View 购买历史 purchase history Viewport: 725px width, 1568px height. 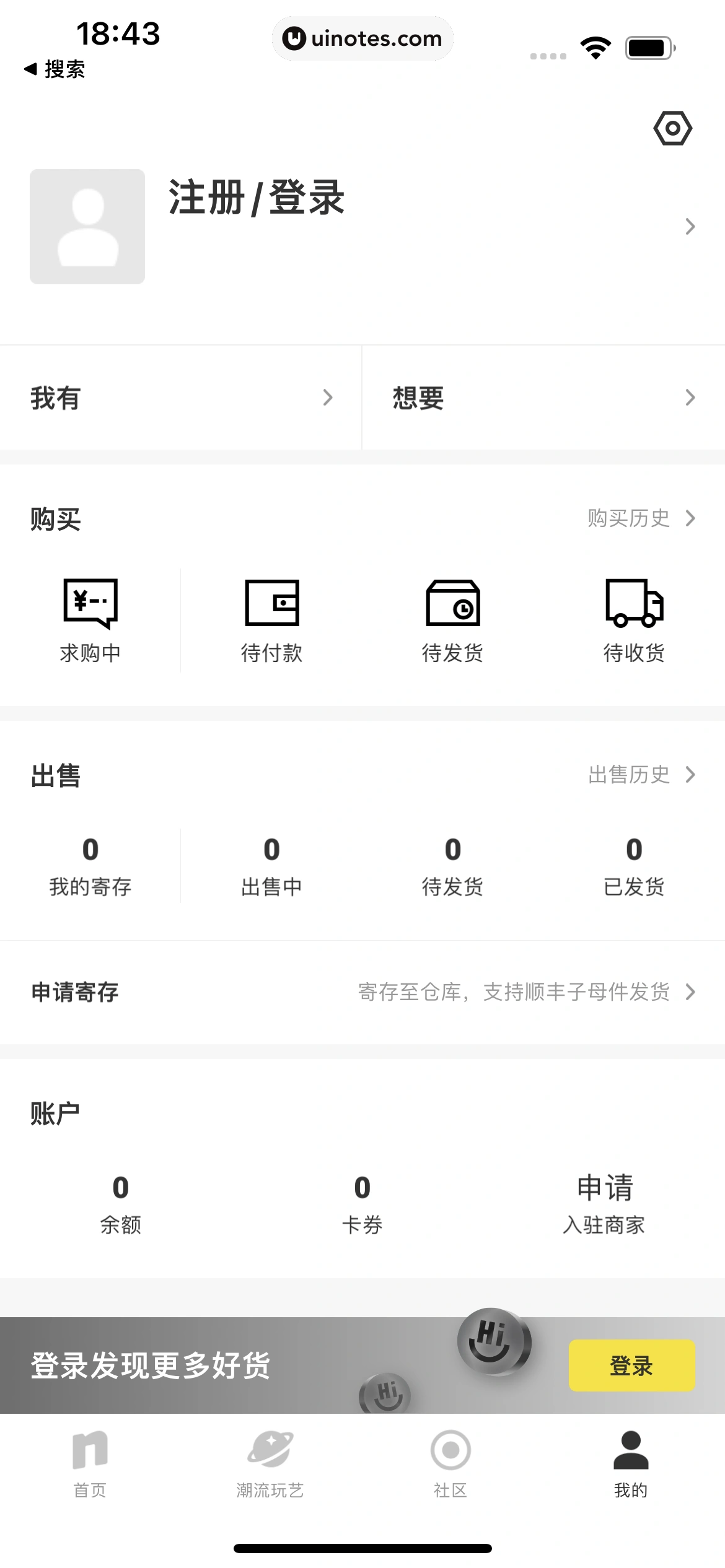point(640,518)
